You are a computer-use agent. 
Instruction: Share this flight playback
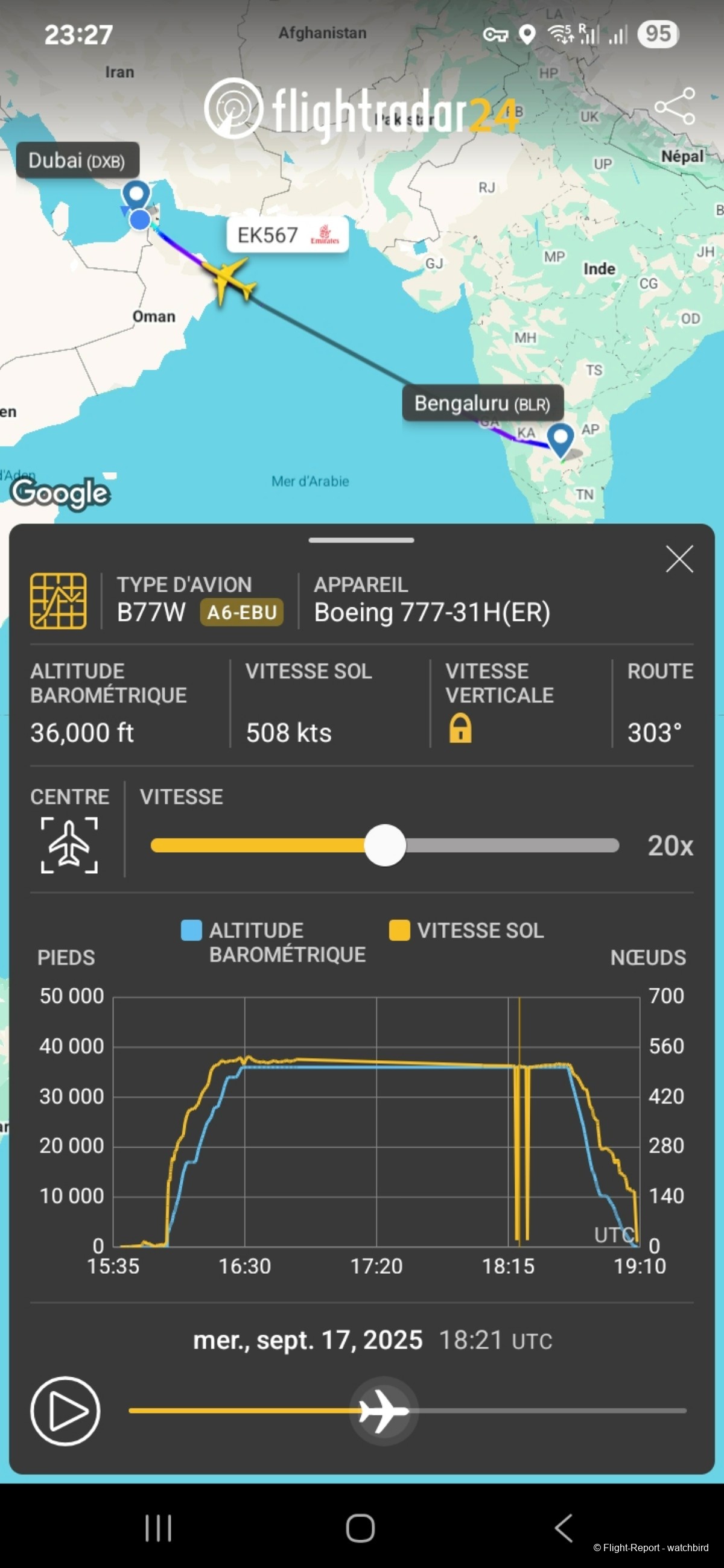[x=675, y=107]
